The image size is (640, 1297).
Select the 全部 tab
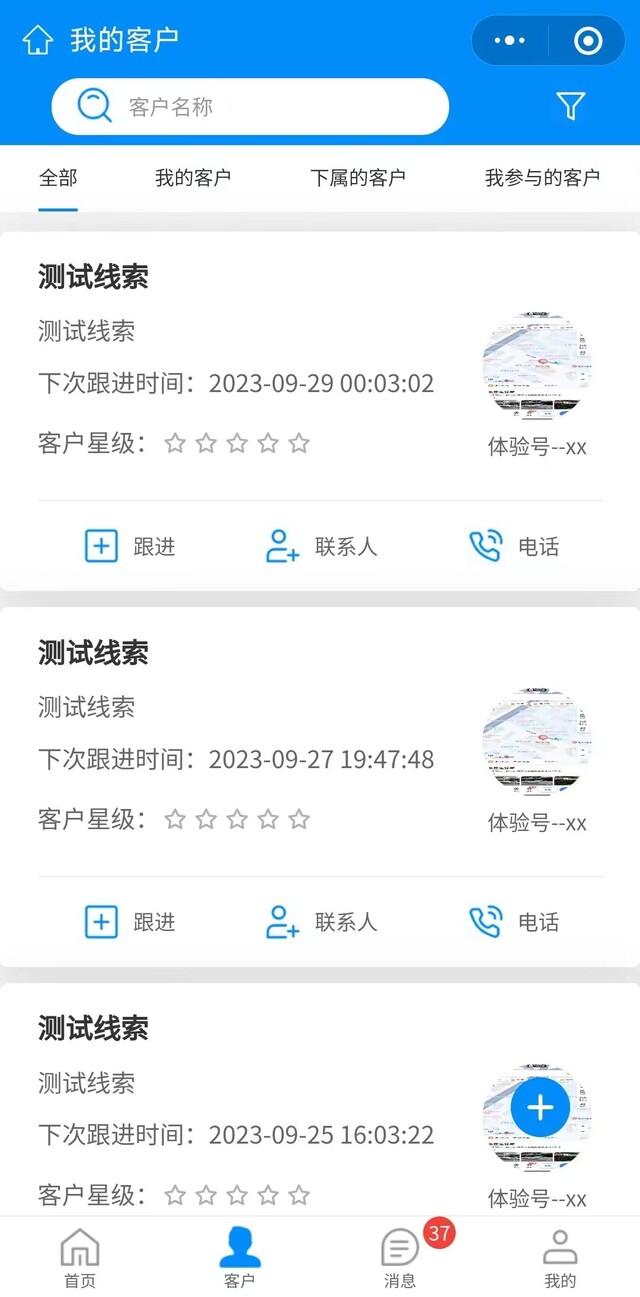(58, 178)
